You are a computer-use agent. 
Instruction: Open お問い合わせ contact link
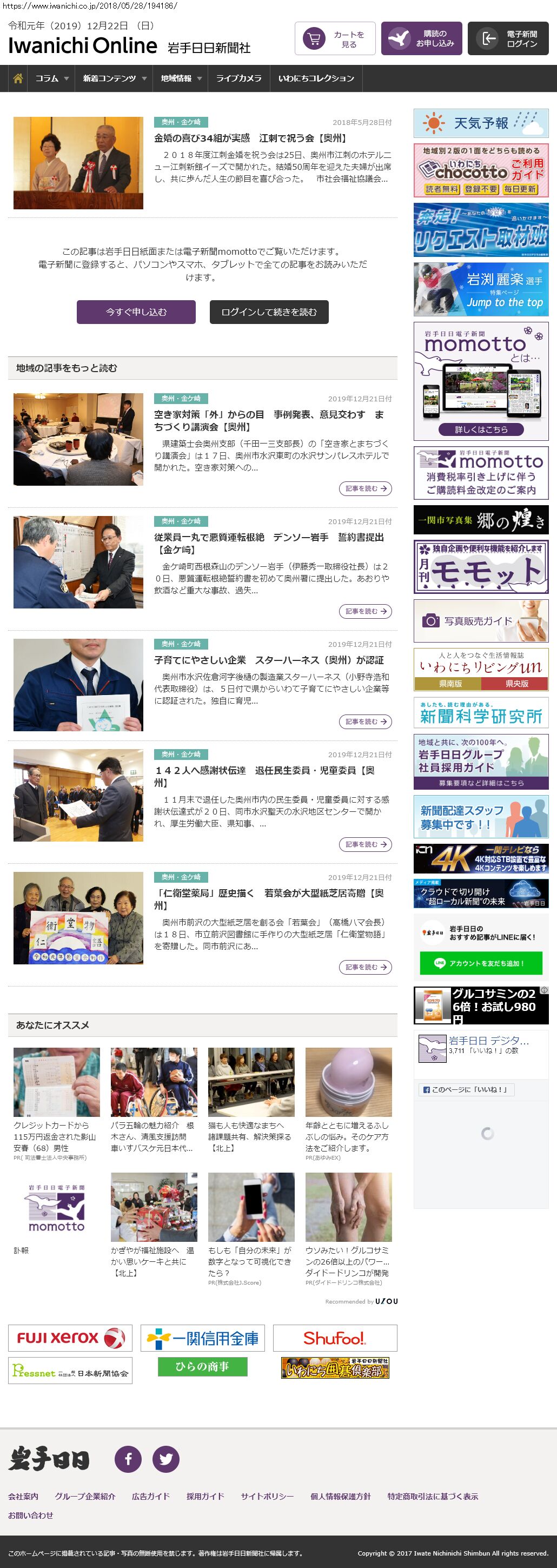coord(30,1515)
